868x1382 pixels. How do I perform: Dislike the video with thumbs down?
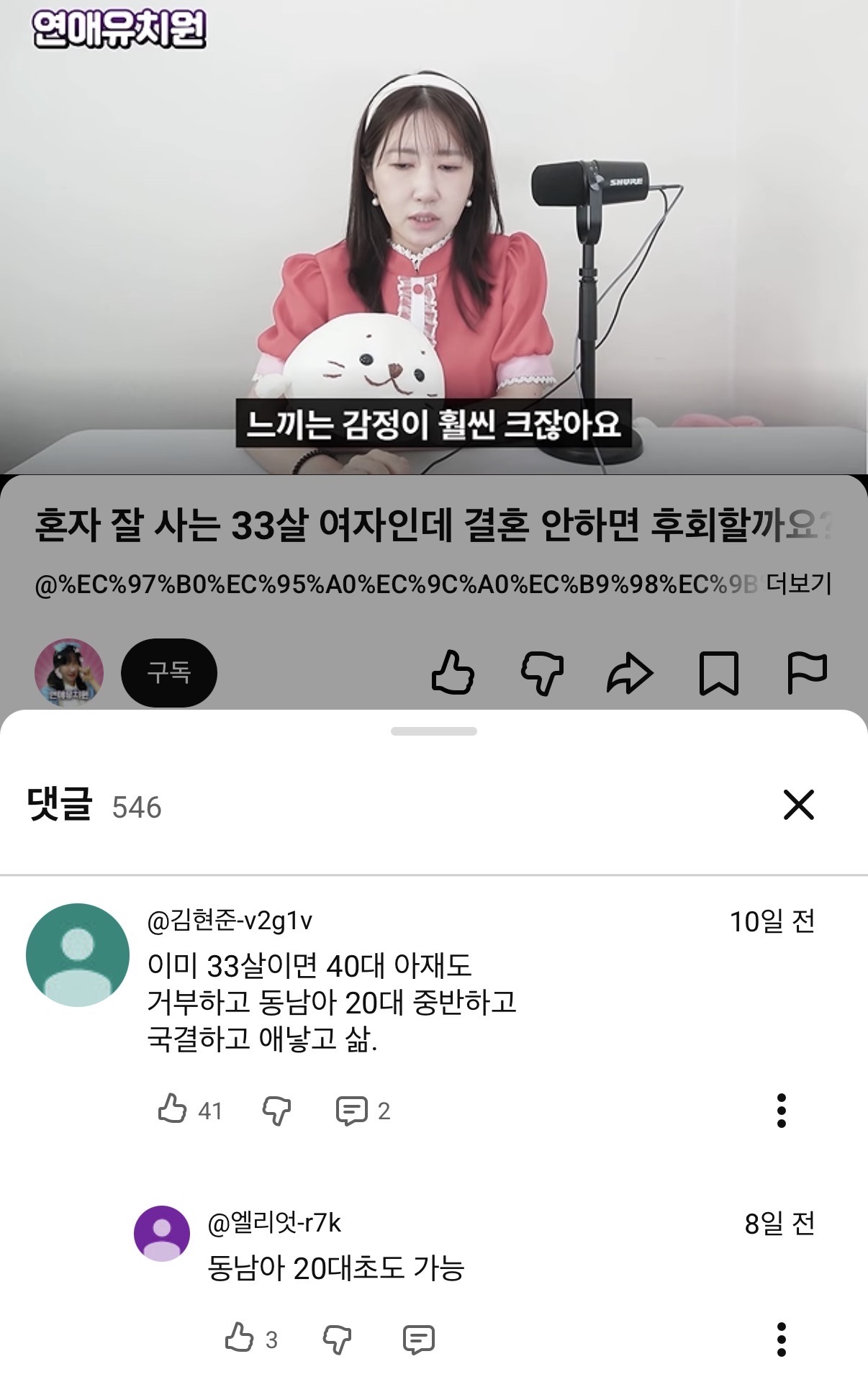click(x=542, y=674)
